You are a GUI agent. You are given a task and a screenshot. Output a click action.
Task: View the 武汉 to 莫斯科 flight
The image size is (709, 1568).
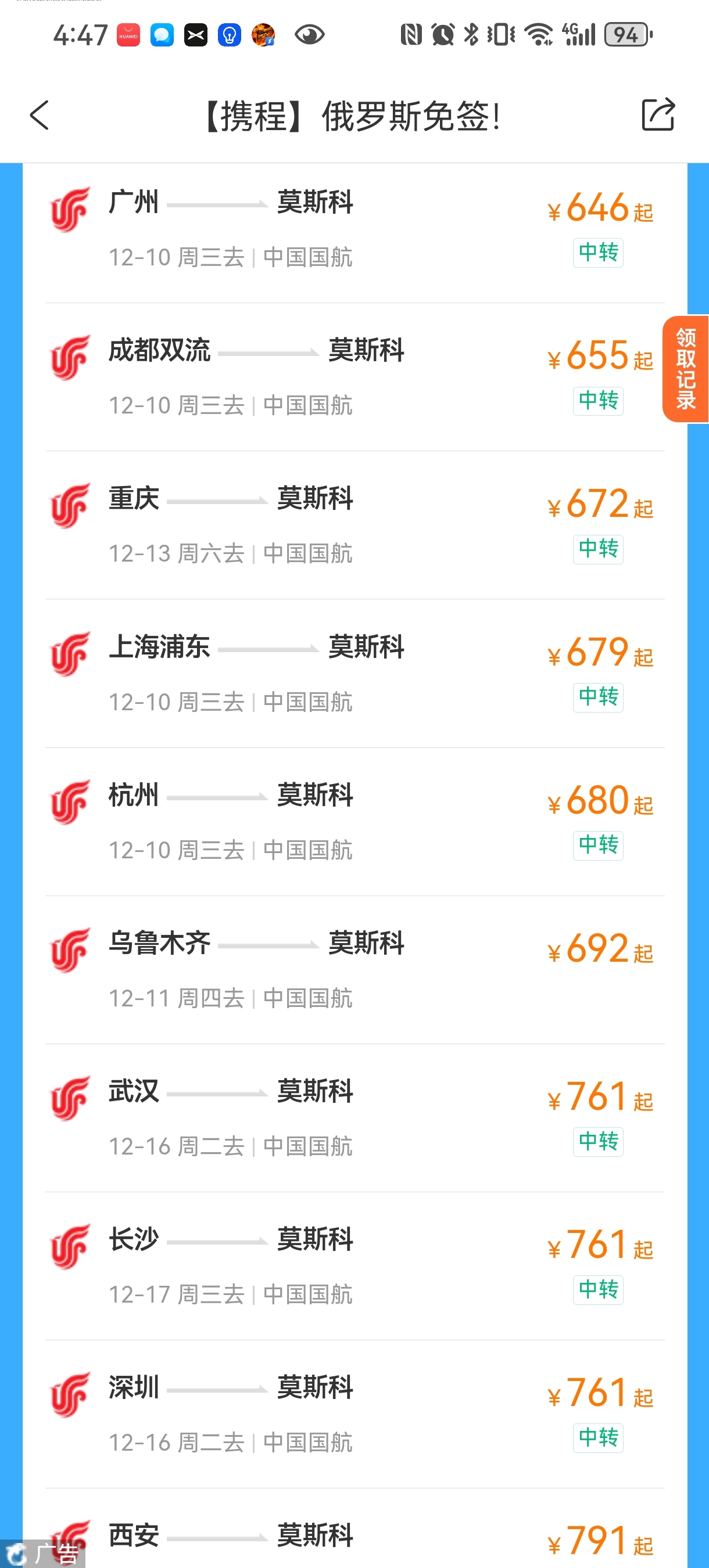(x=353, y=1118)
